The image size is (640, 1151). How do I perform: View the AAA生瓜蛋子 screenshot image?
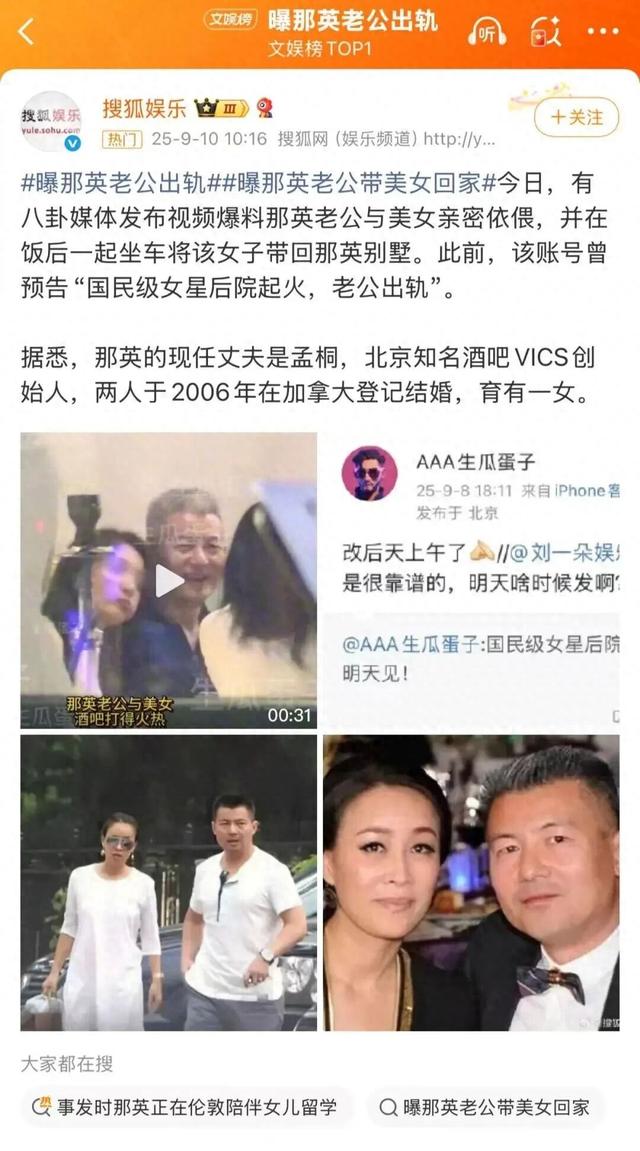[480, 579]
